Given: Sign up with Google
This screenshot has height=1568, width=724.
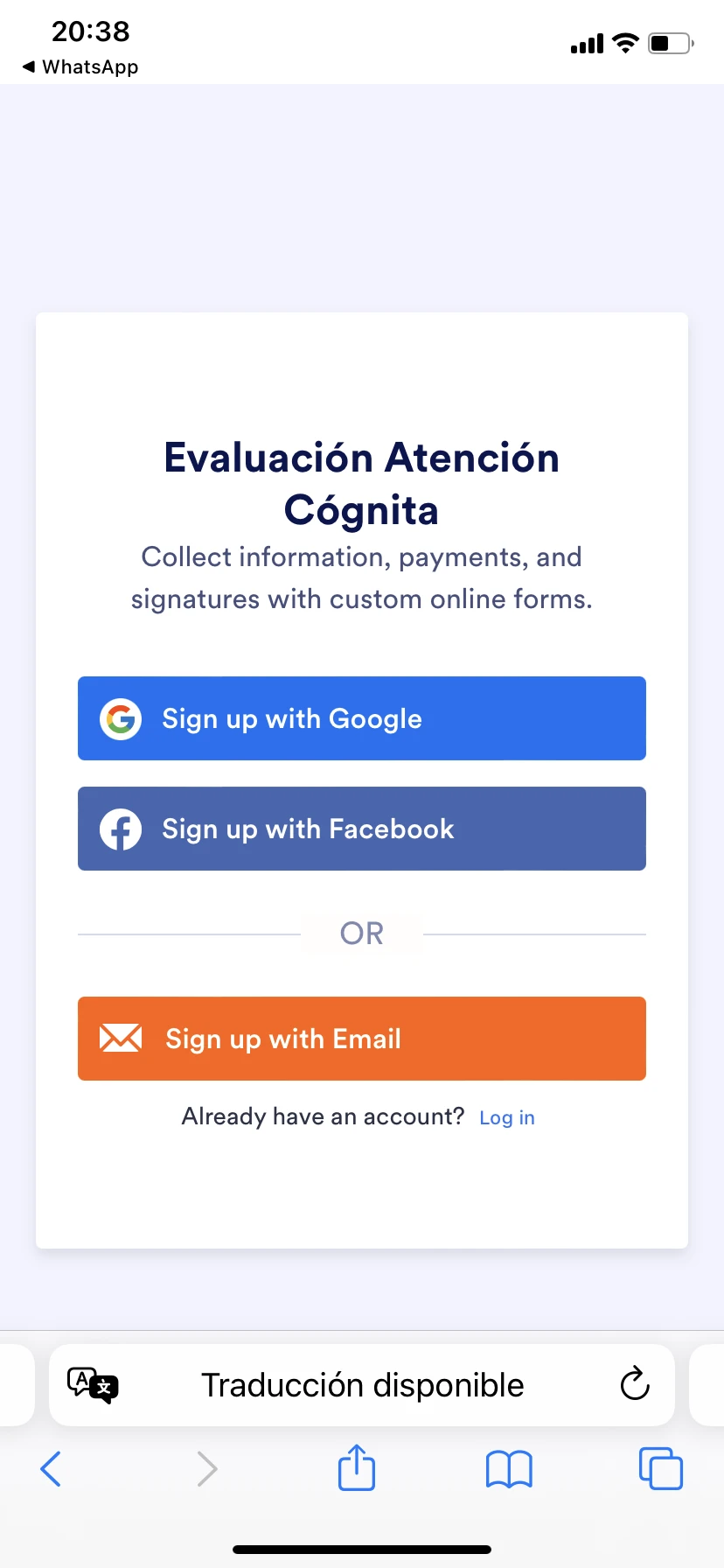Looking at the screenshot, I should click(x=361, y=718).
